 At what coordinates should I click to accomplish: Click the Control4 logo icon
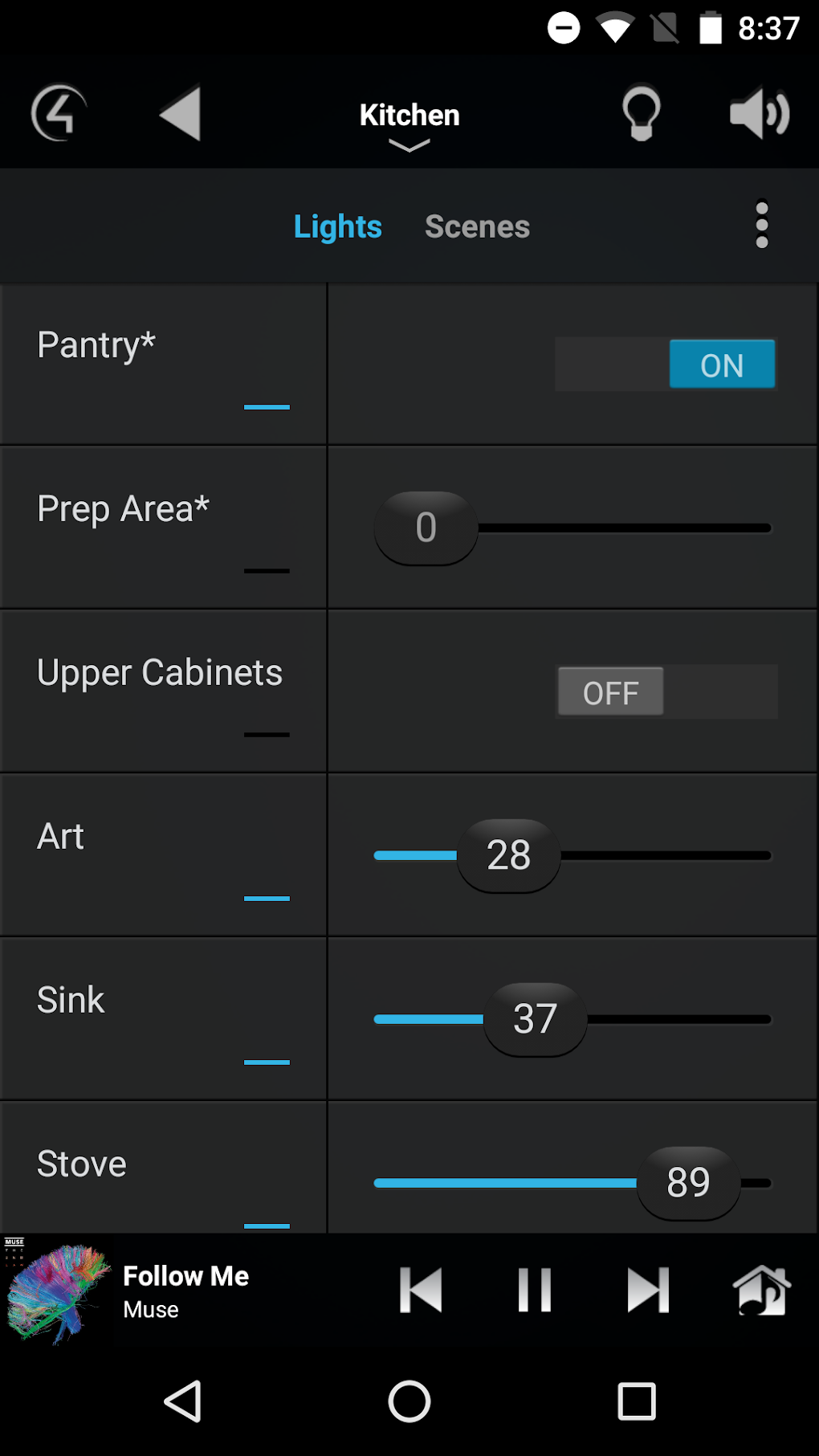pyautogui.click(x=57, y=112)
